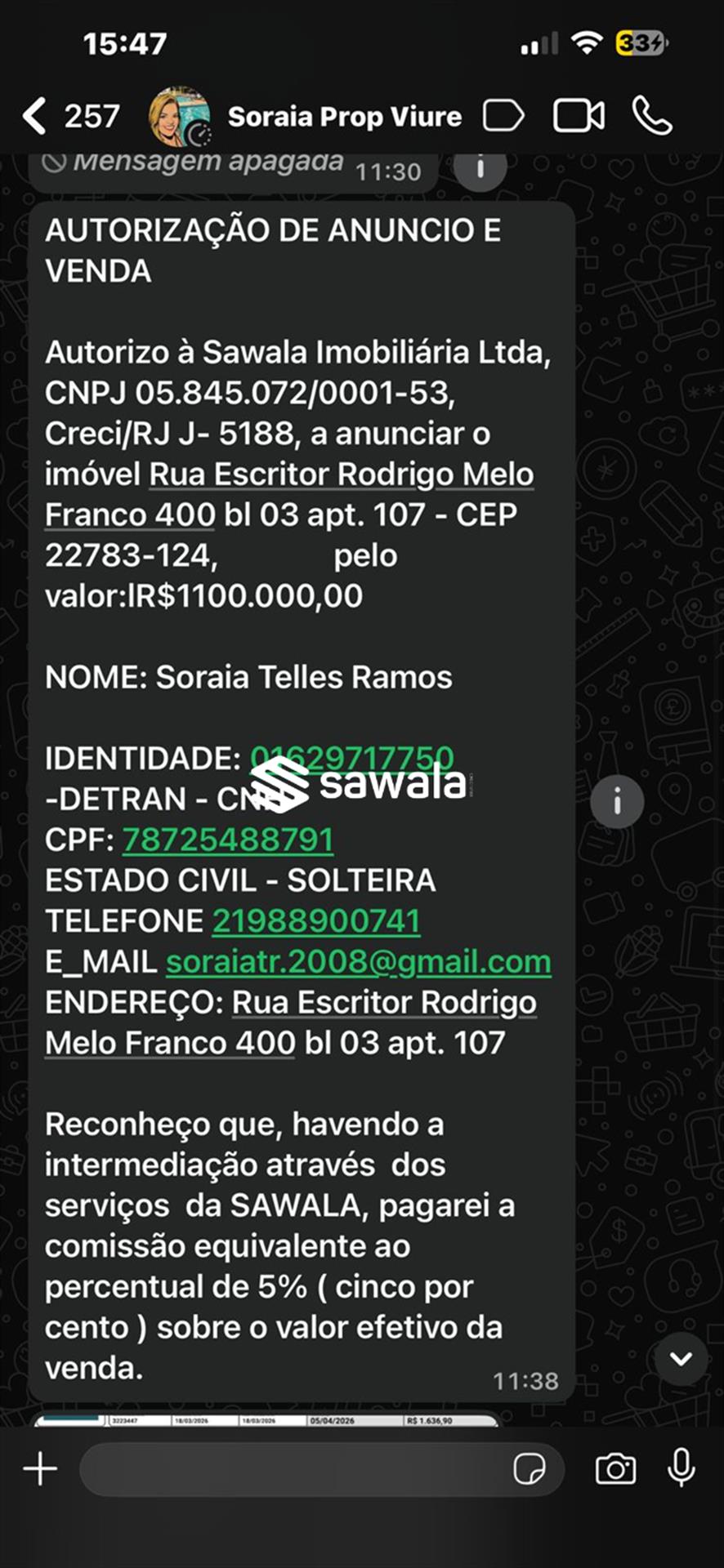Tap the phone number 21988900741
Viewport: 724px width, 1568px height.
[316, 921]
